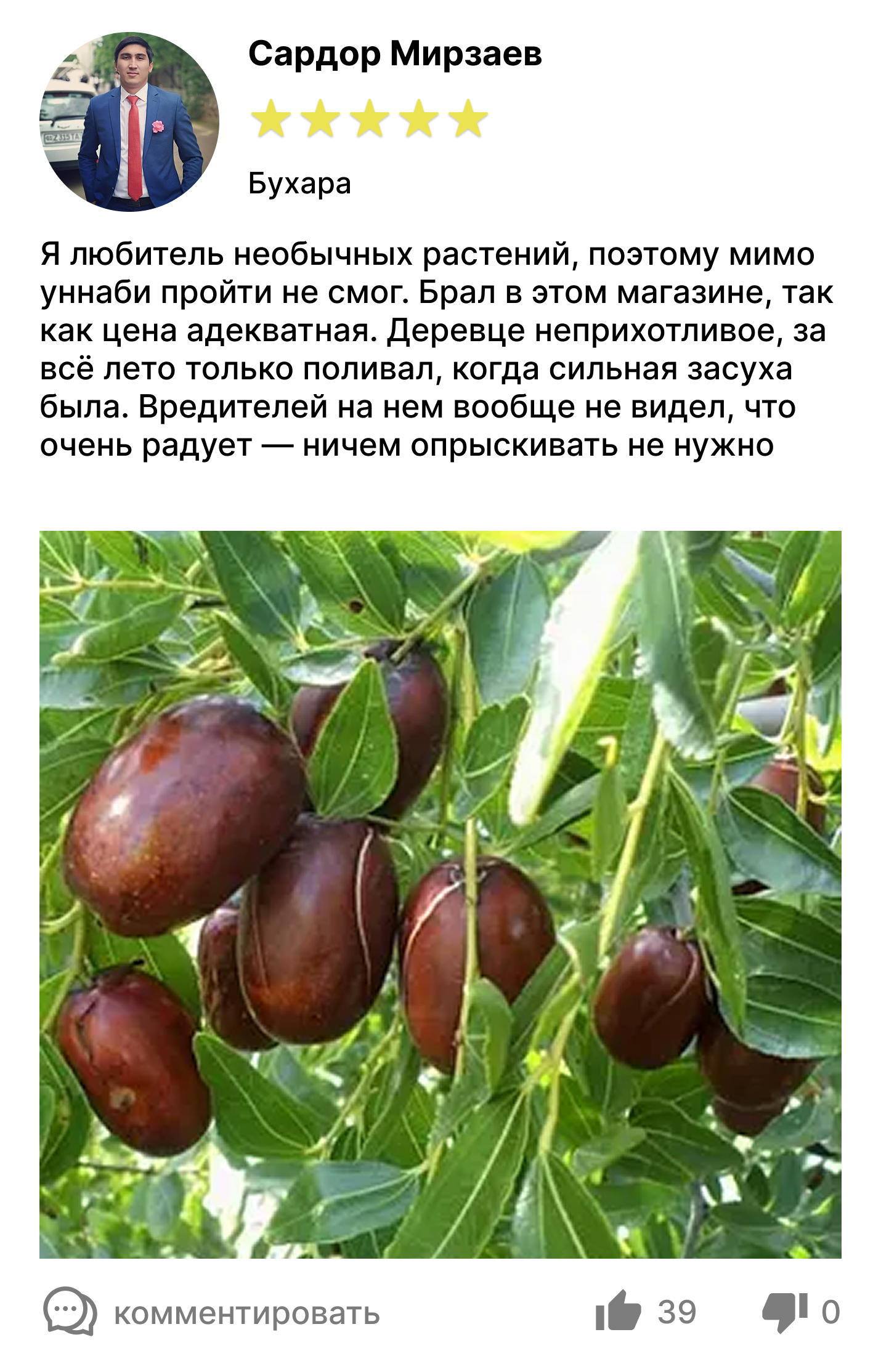Comment on Сардор Мирзаев's review

pyautogui.click(x=213, y=1313)
